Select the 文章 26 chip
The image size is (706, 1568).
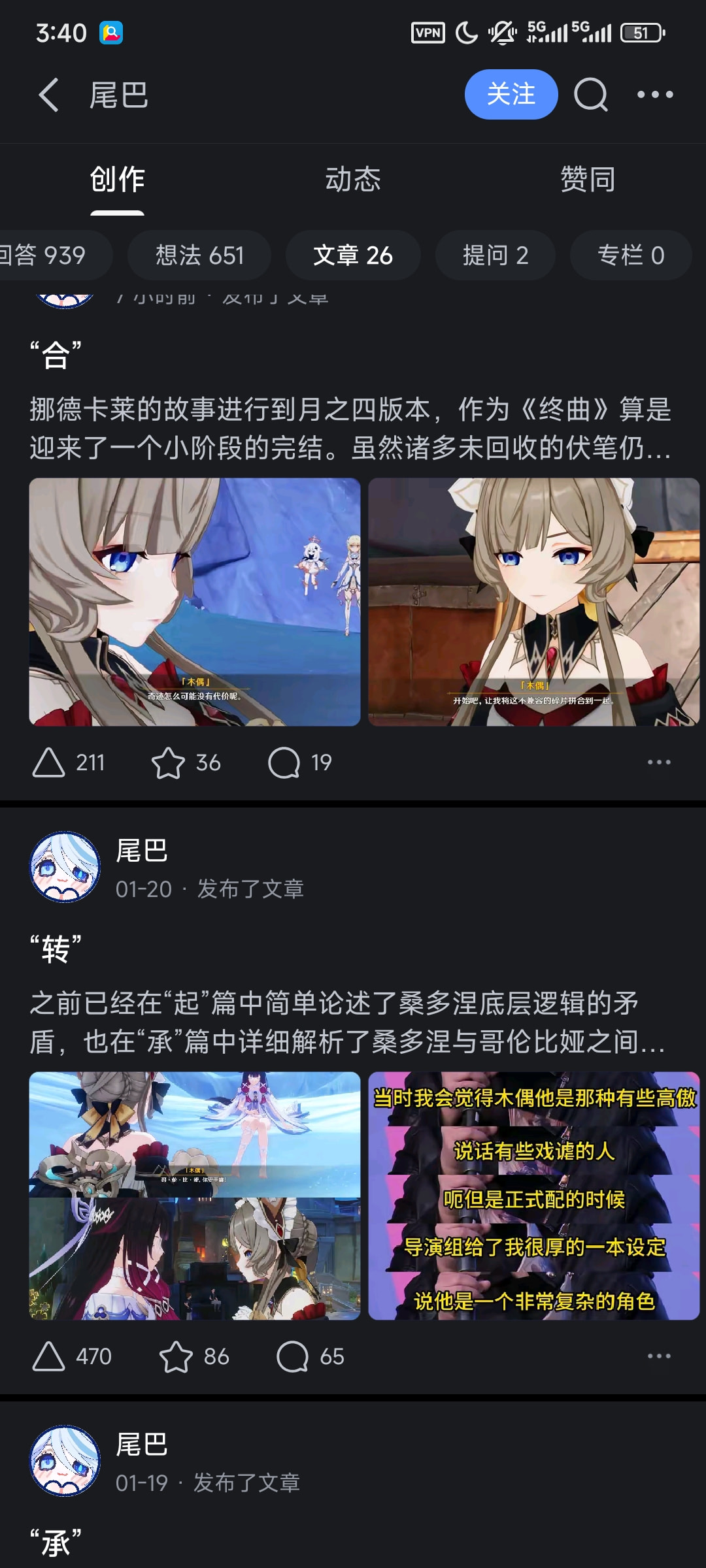click(x=352, y=255)
